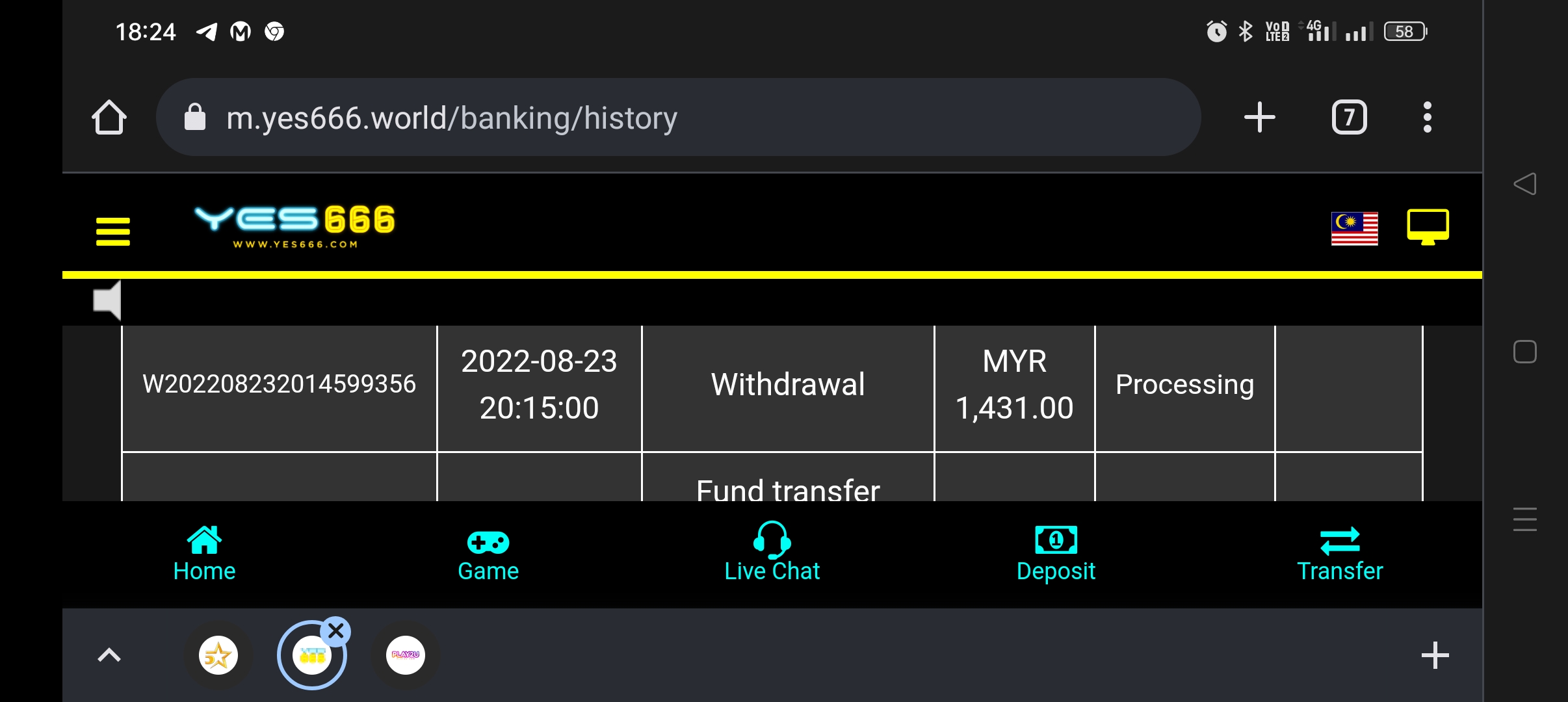Open a new browser tab
1568x702 pixels.
point(1259,118)
